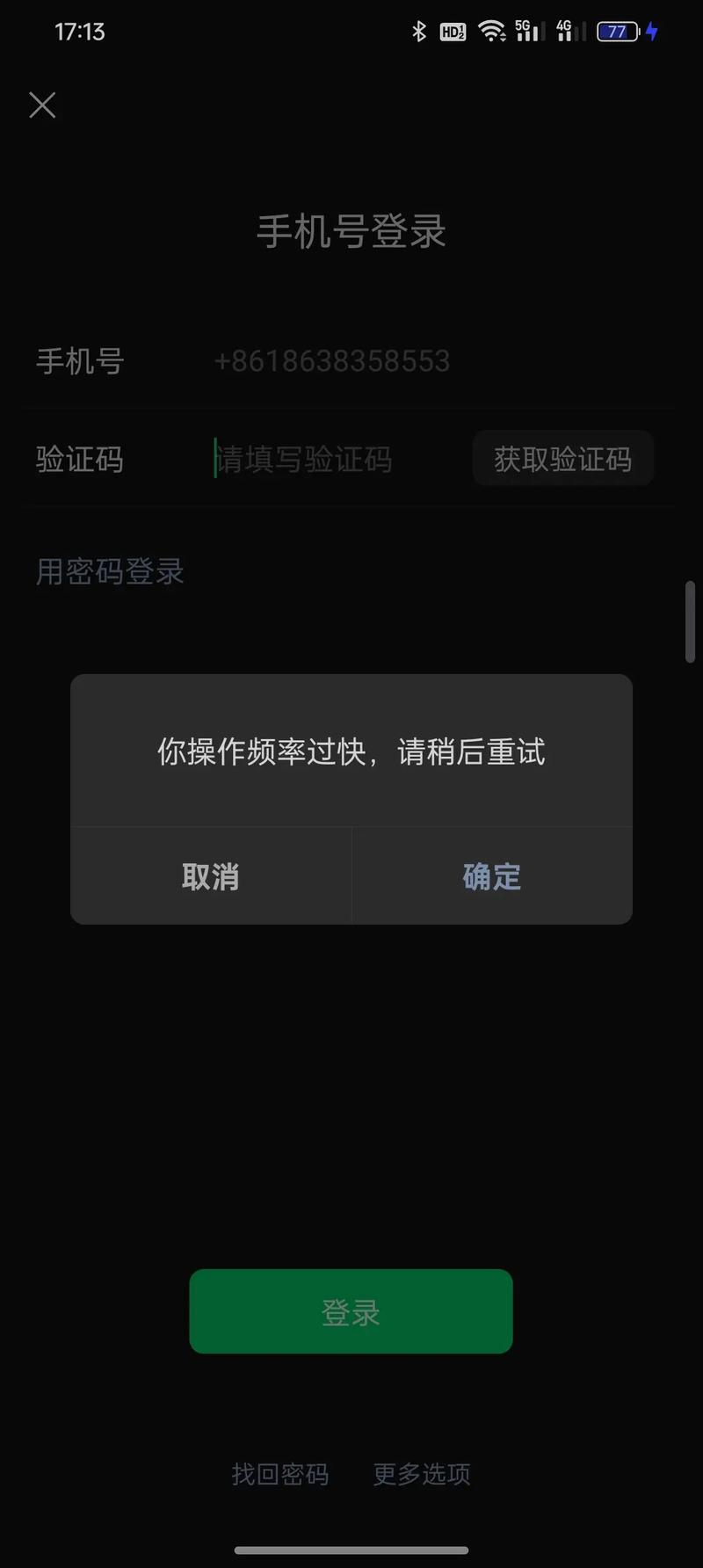The image size is (703, 1568).
Task: Tap the charging lightning icon
Action: click(652, 32)
